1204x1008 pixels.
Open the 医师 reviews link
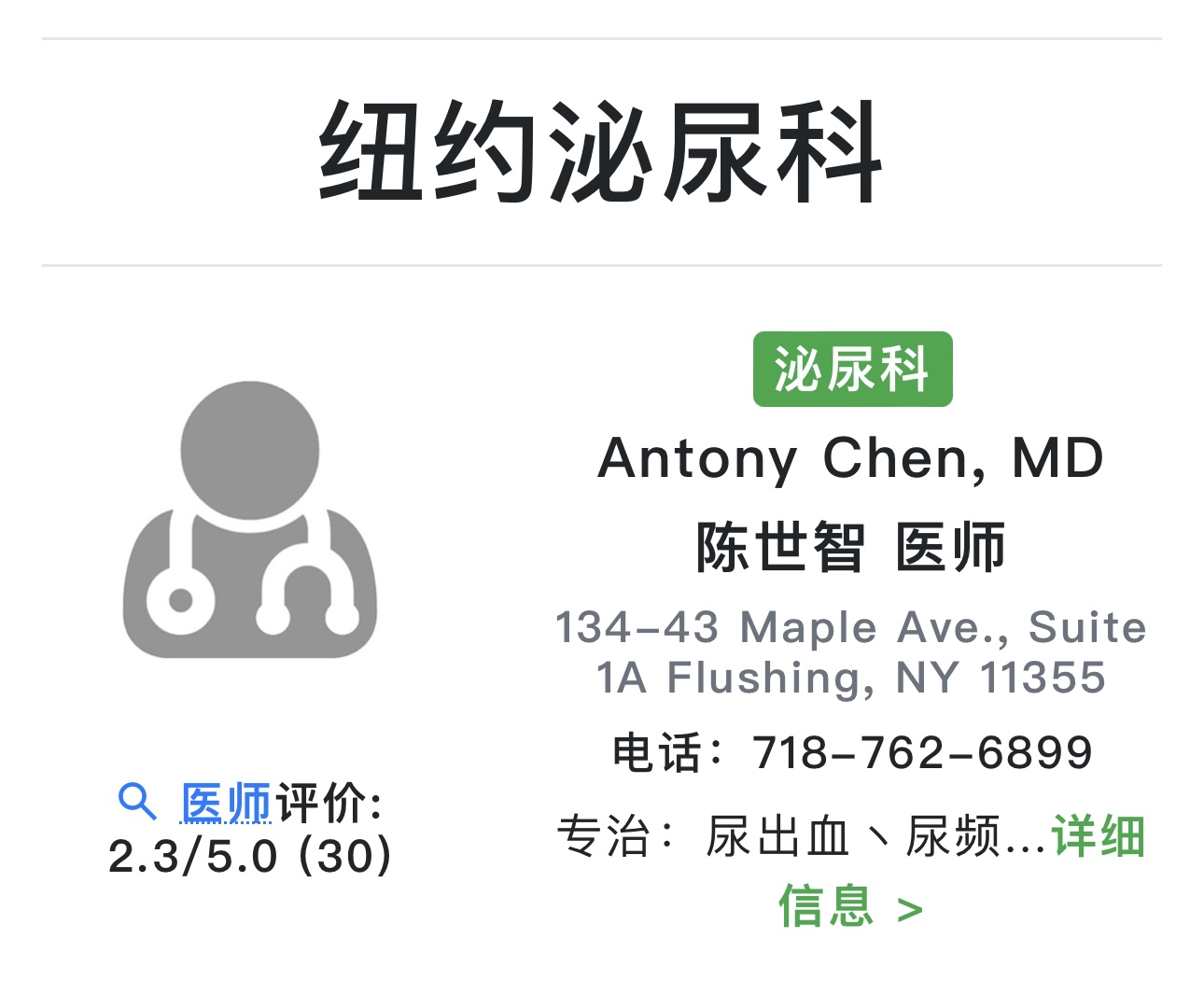[226, 803]
